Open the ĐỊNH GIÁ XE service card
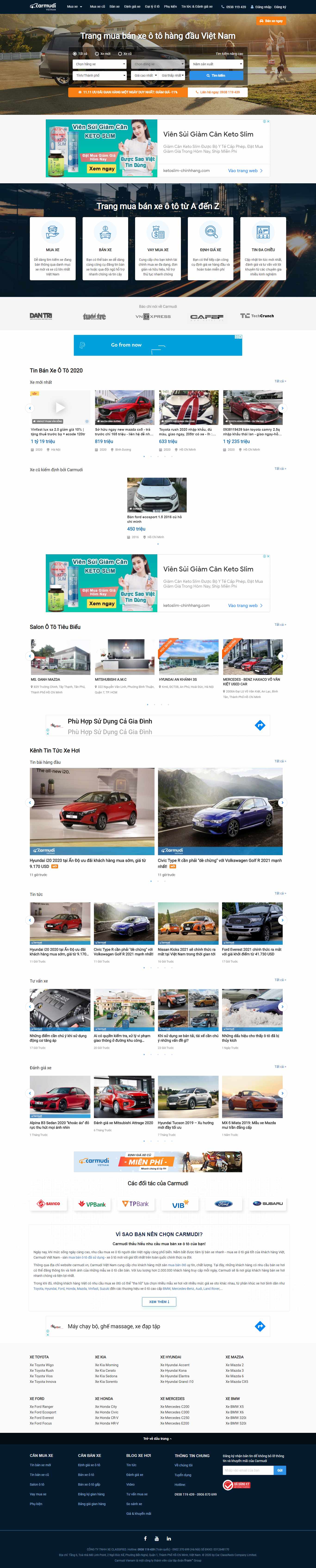Viewport: 316px width, 1568px height. (x=211, y=248)
